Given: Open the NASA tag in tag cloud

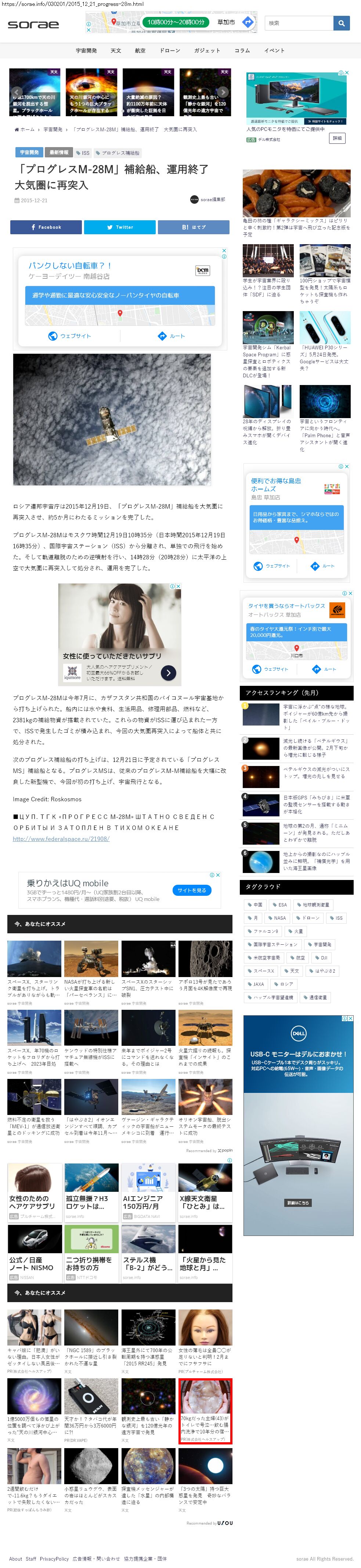Looking at the screenshot, I should (x=277, y=918).
